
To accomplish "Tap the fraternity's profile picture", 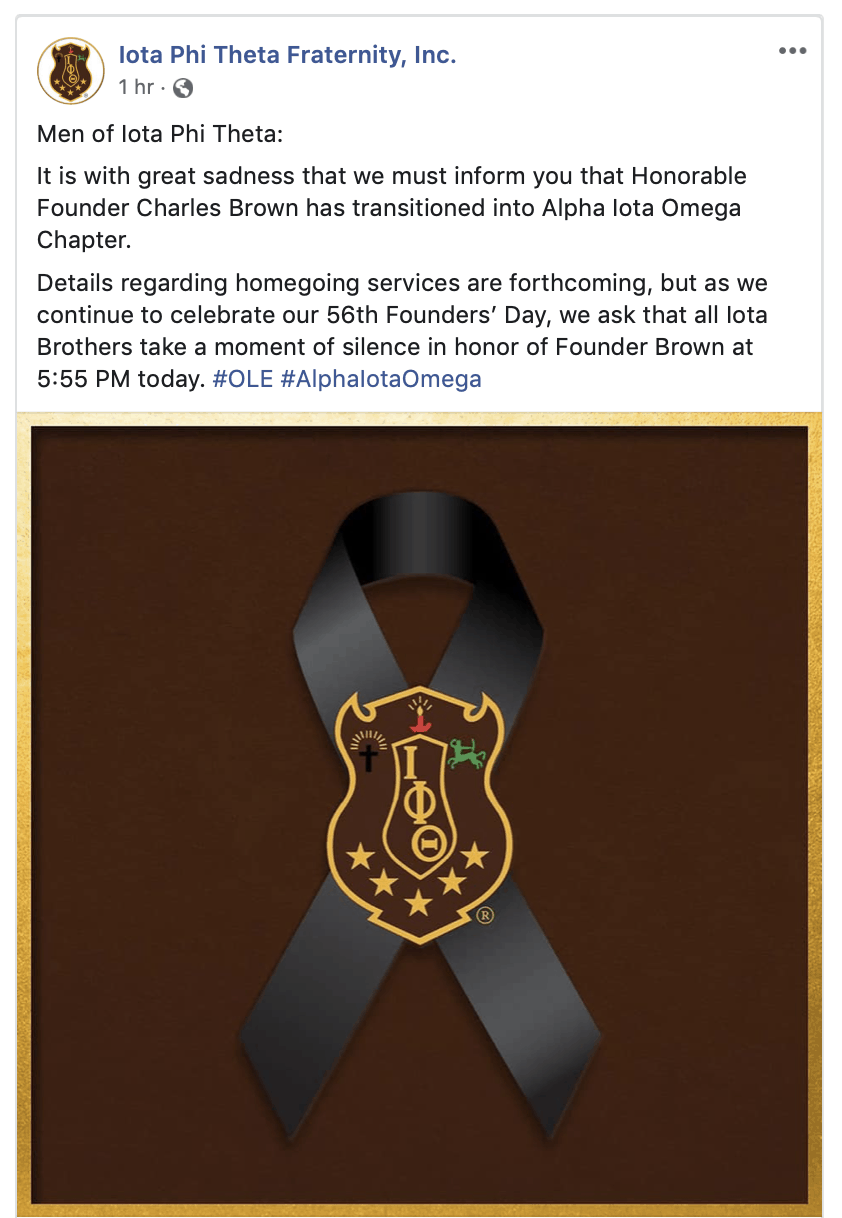I will click(70, 71).
